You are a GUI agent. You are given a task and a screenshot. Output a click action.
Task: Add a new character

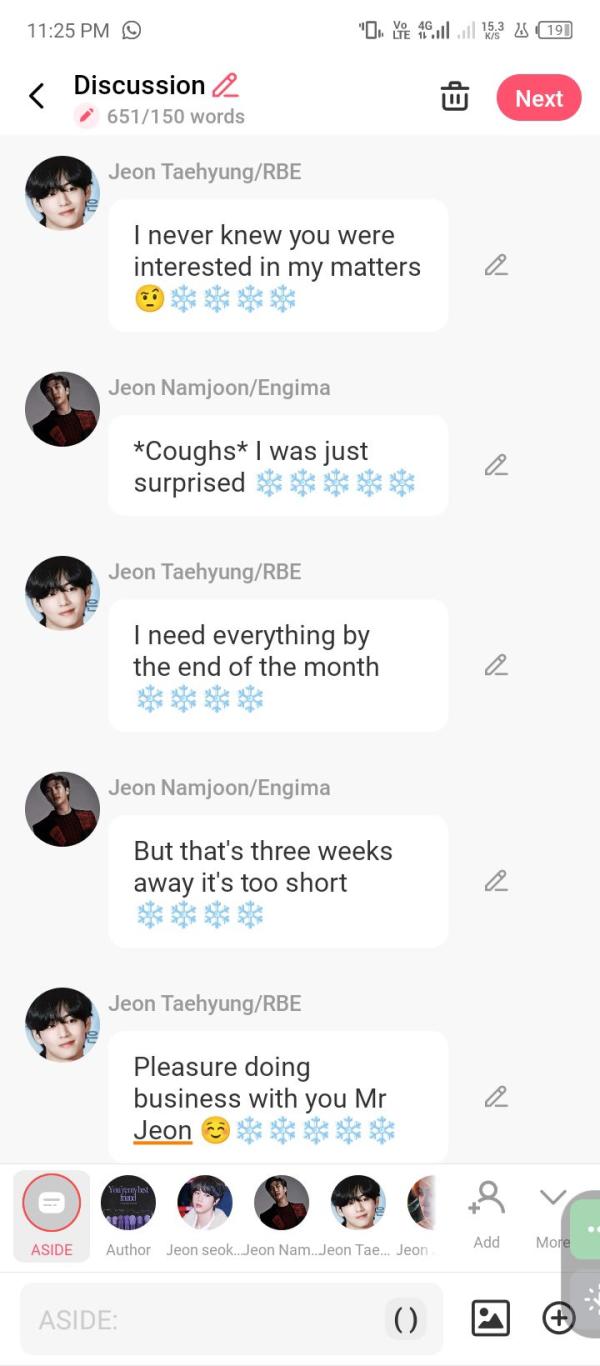click(x=487, y=1214)
